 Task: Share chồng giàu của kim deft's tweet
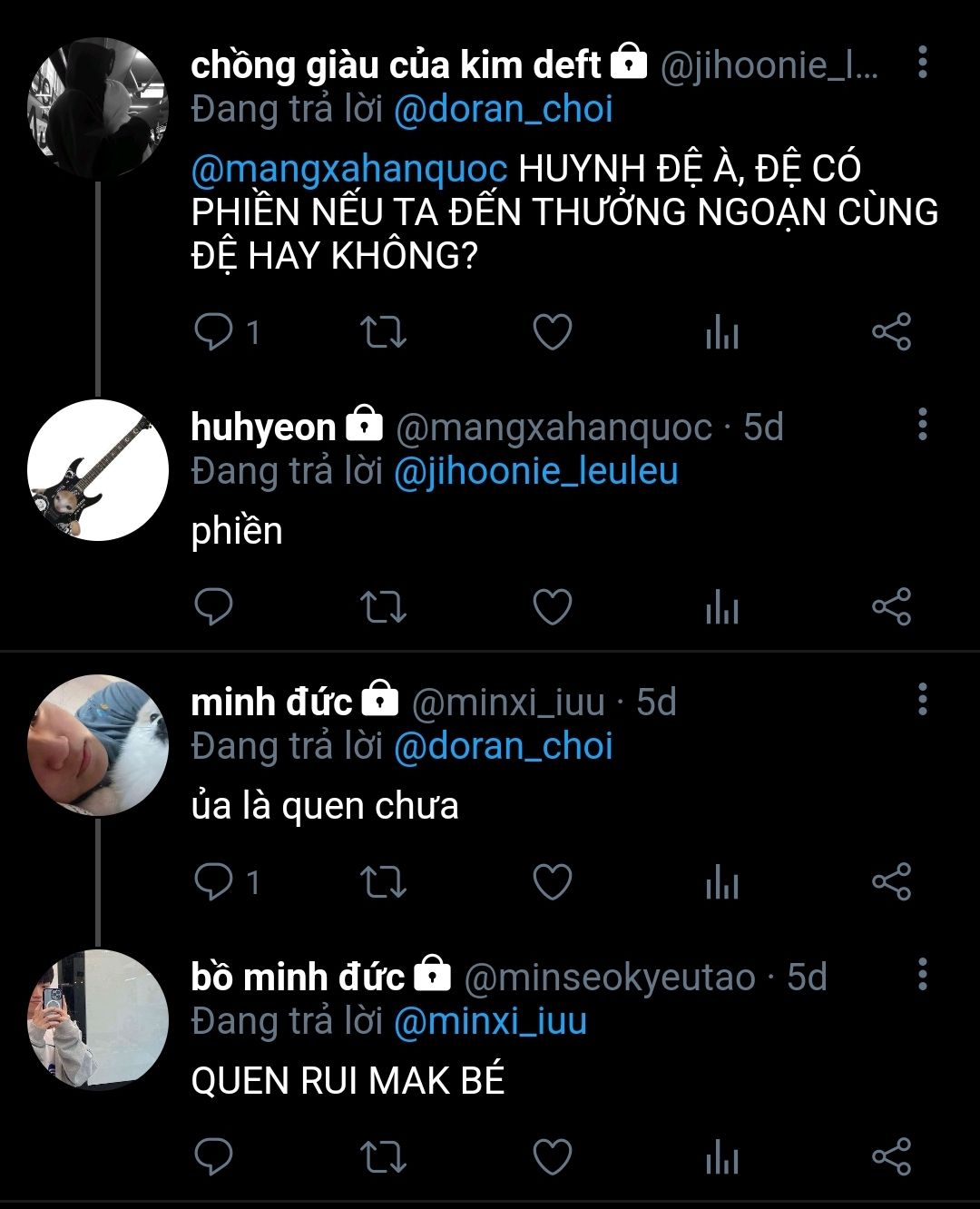891,332
